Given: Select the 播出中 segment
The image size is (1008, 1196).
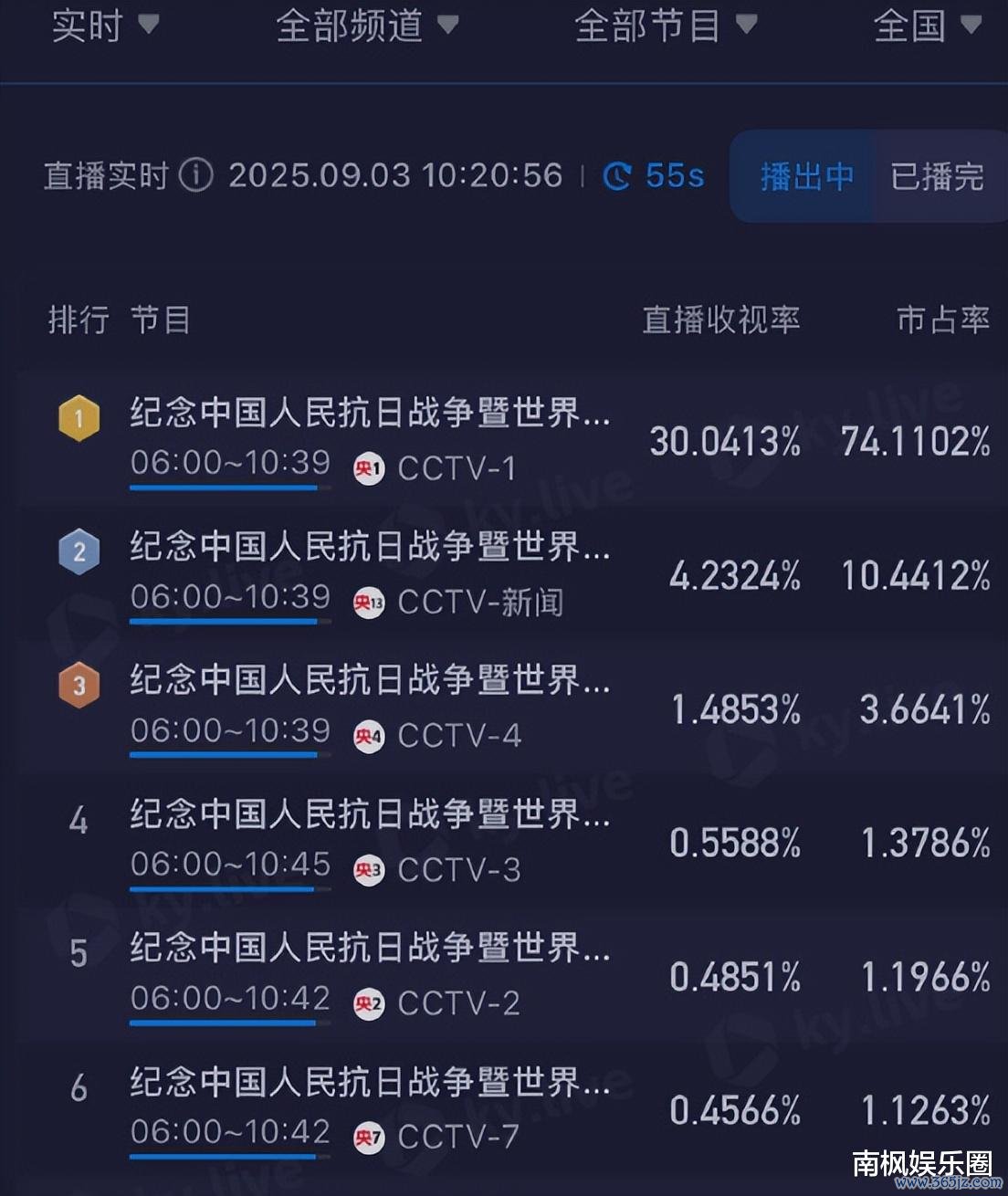Looking at the screenshot, I should 805,176.
